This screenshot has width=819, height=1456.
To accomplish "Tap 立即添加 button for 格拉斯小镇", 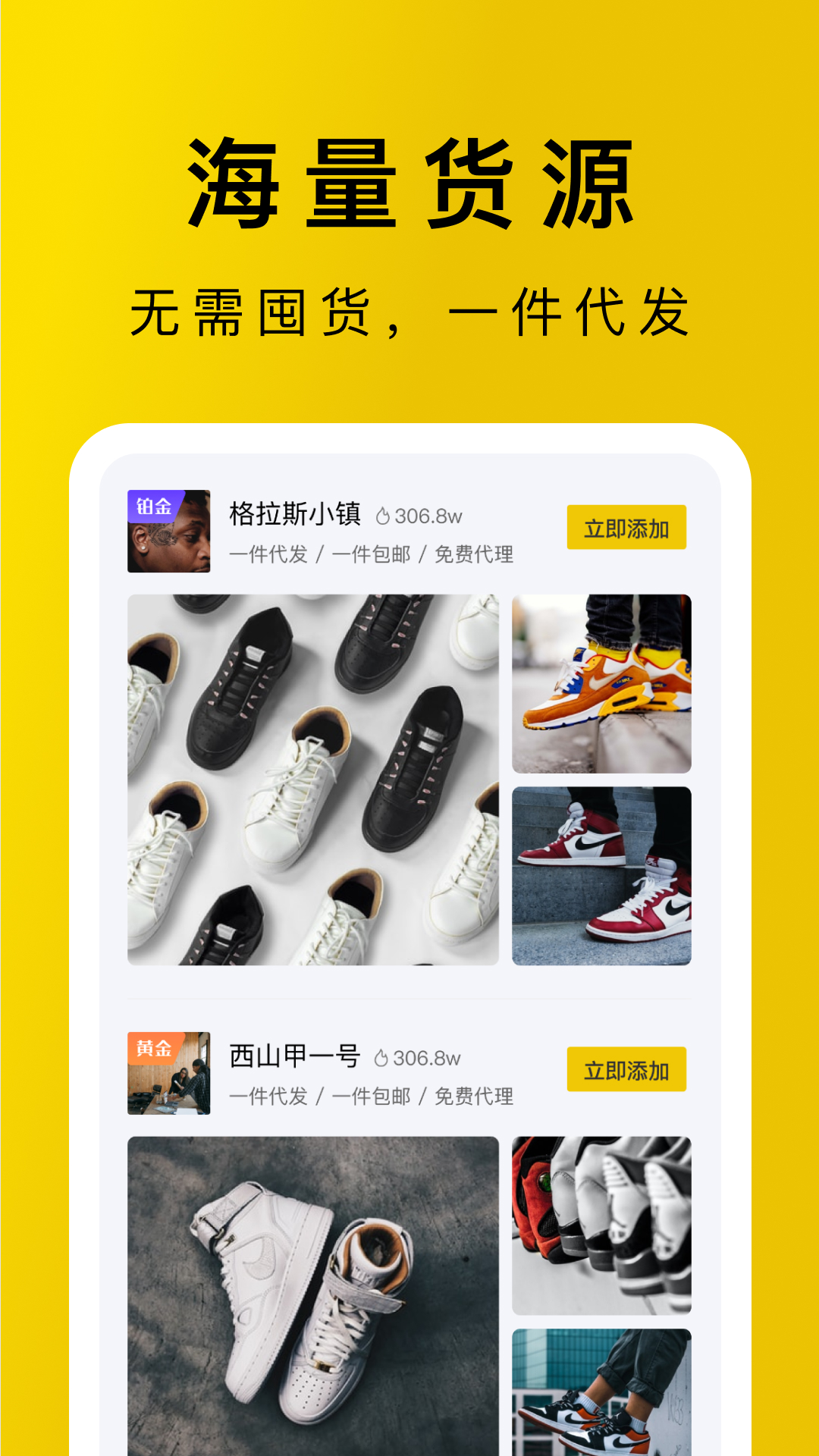I will coord(627,526).
